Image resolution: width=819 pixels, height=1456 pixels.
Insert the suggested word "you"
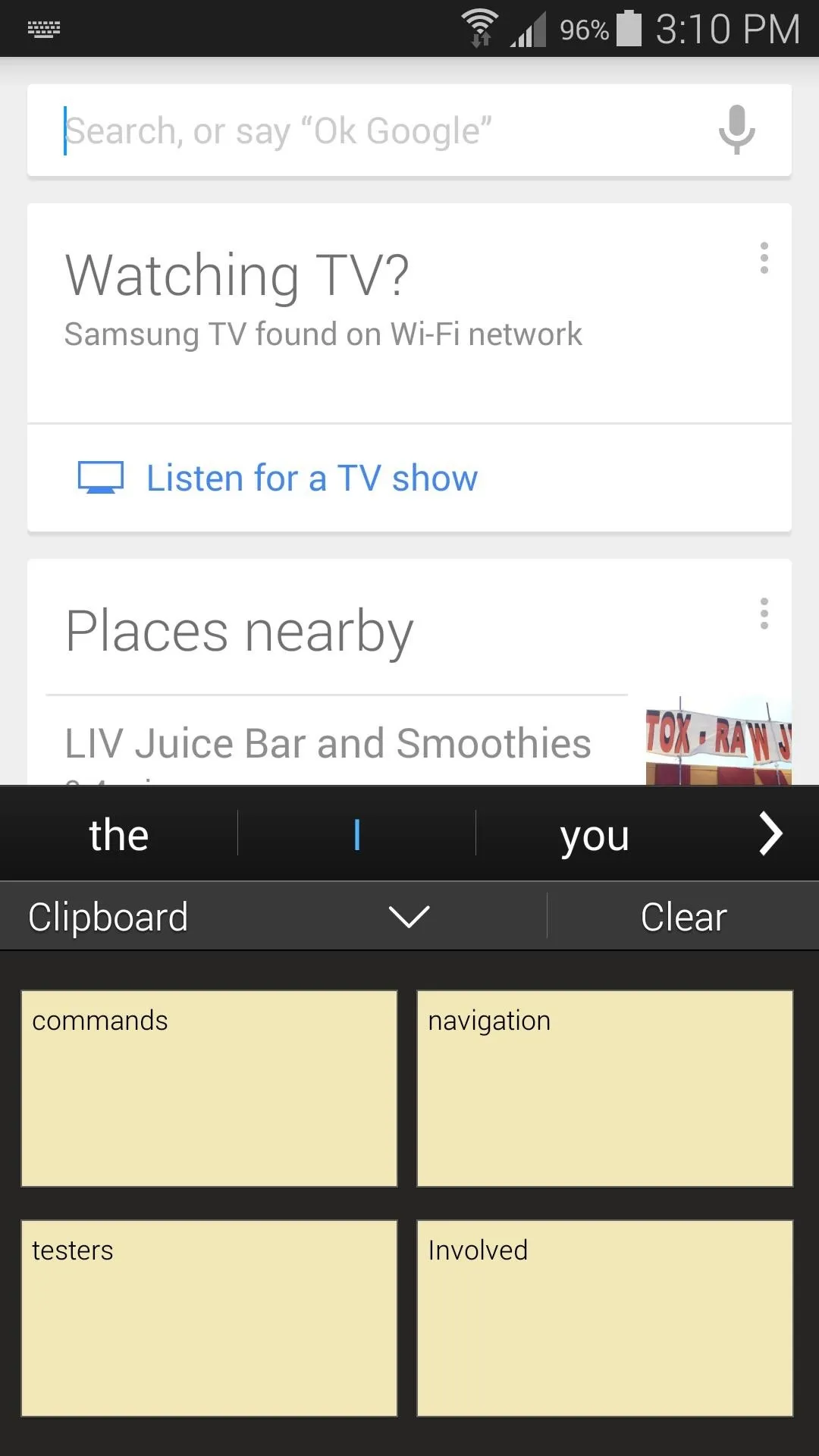[x=595, y=835]
